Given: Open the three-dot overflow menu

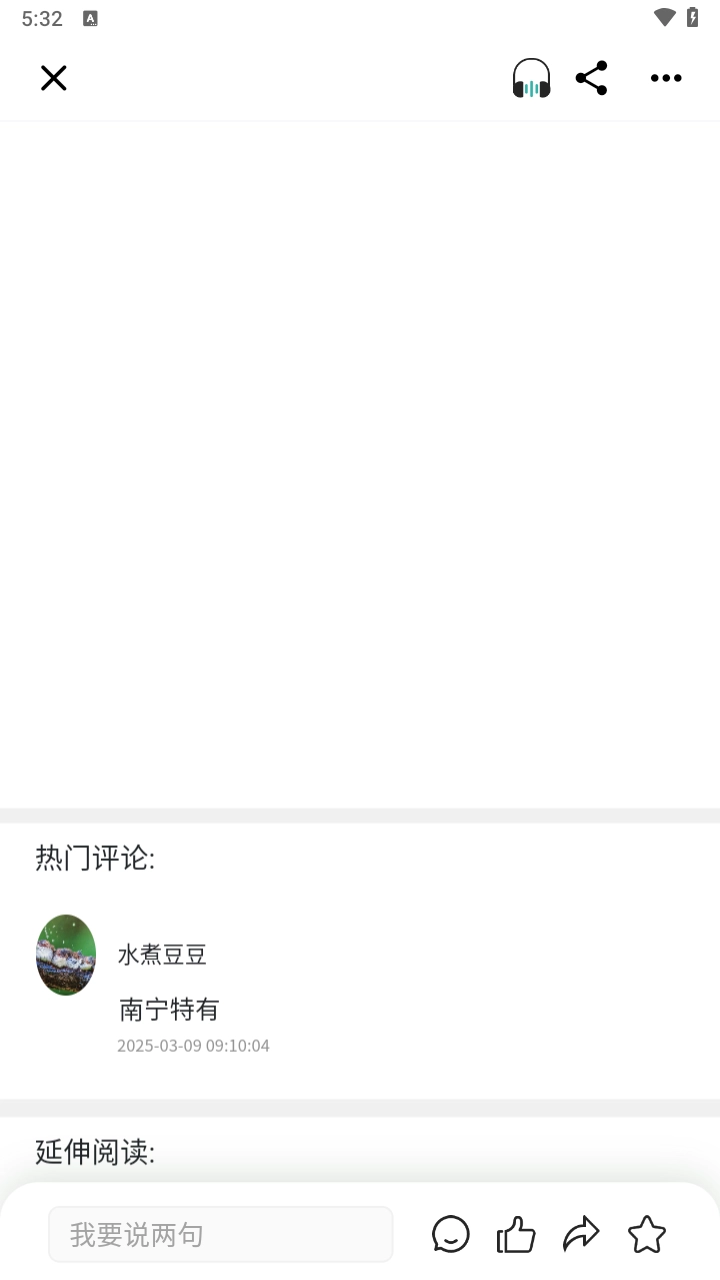Looking at the screenshot, I should click(666, 78).
